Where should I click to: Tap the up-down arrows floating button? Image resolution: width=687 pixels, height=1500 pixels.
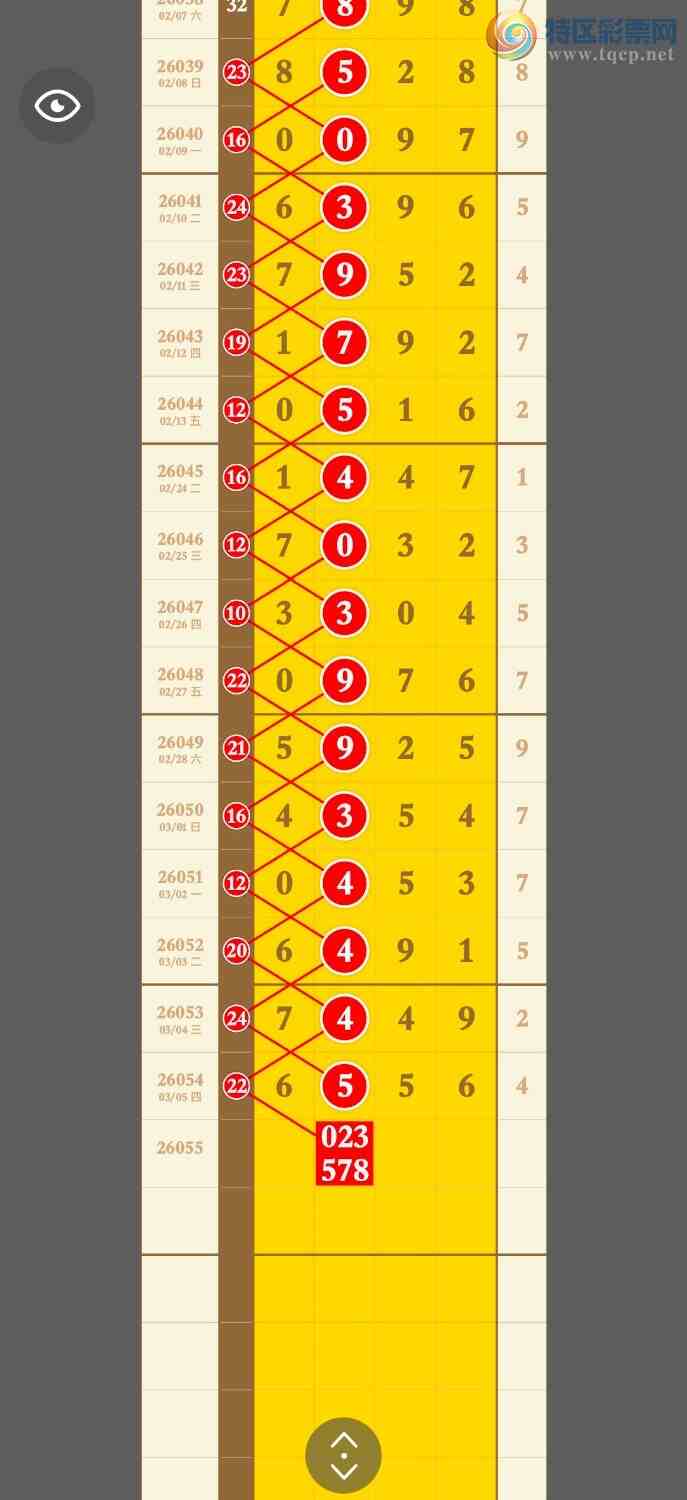(343, 1455)
